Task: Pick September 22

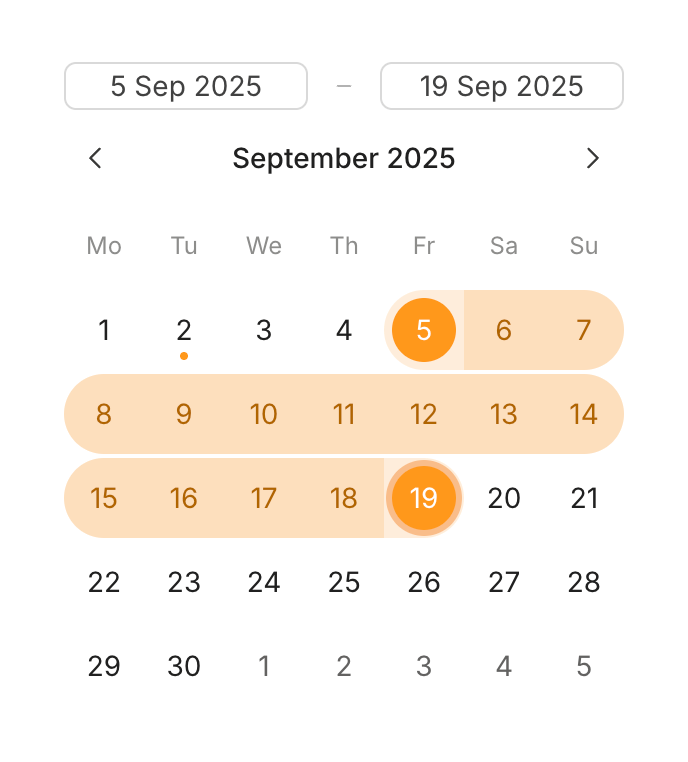Action: pos(104,582)
